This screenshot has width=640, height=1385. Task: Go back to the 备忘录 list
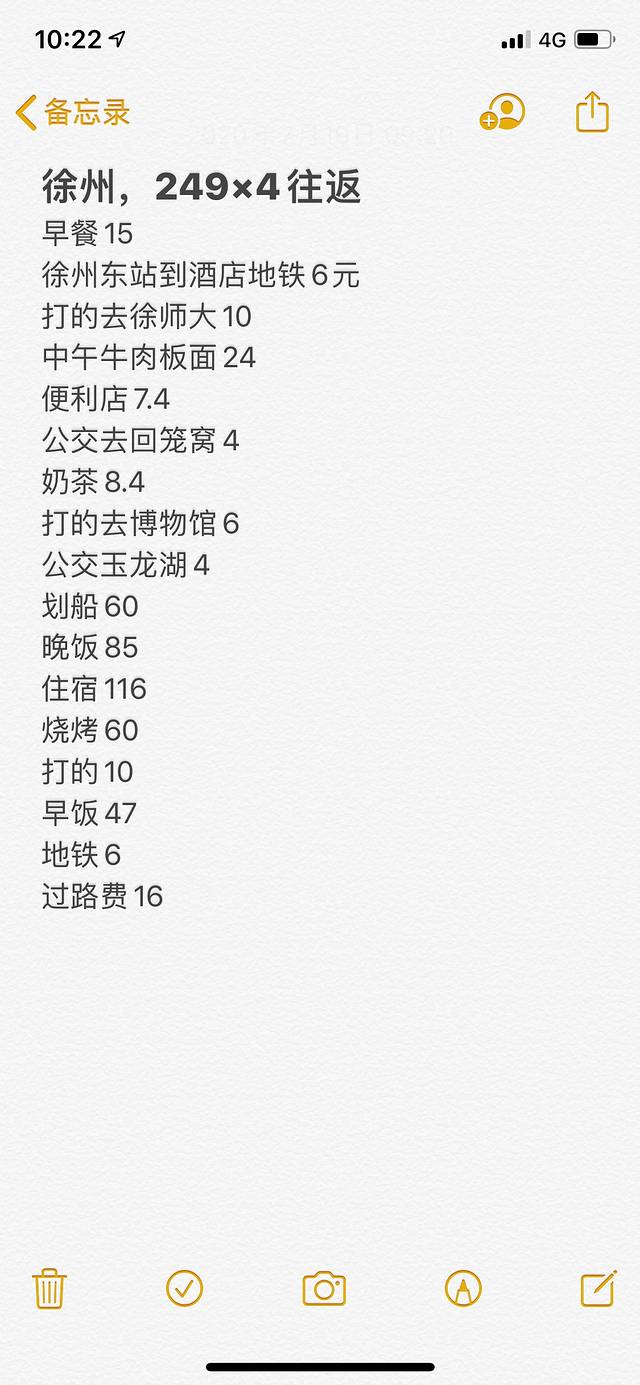tap(72, 112)
